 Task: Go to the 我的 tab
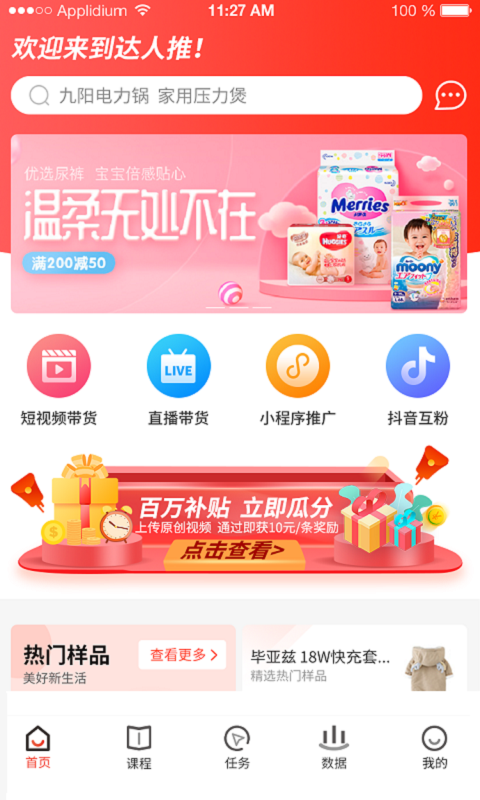pos(435,747)
